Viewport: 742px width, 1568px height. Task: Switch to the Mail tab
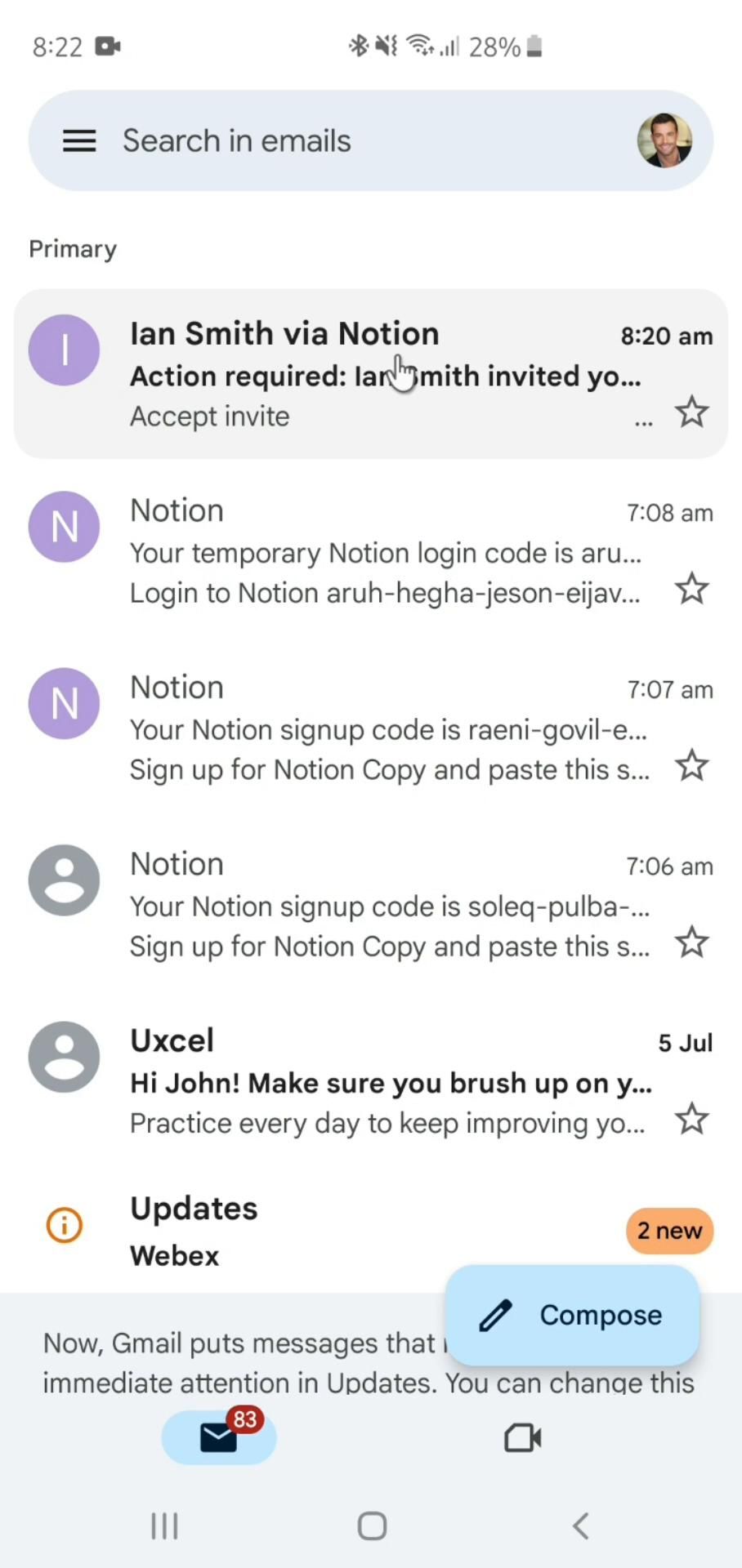[x=219, y=1437]
